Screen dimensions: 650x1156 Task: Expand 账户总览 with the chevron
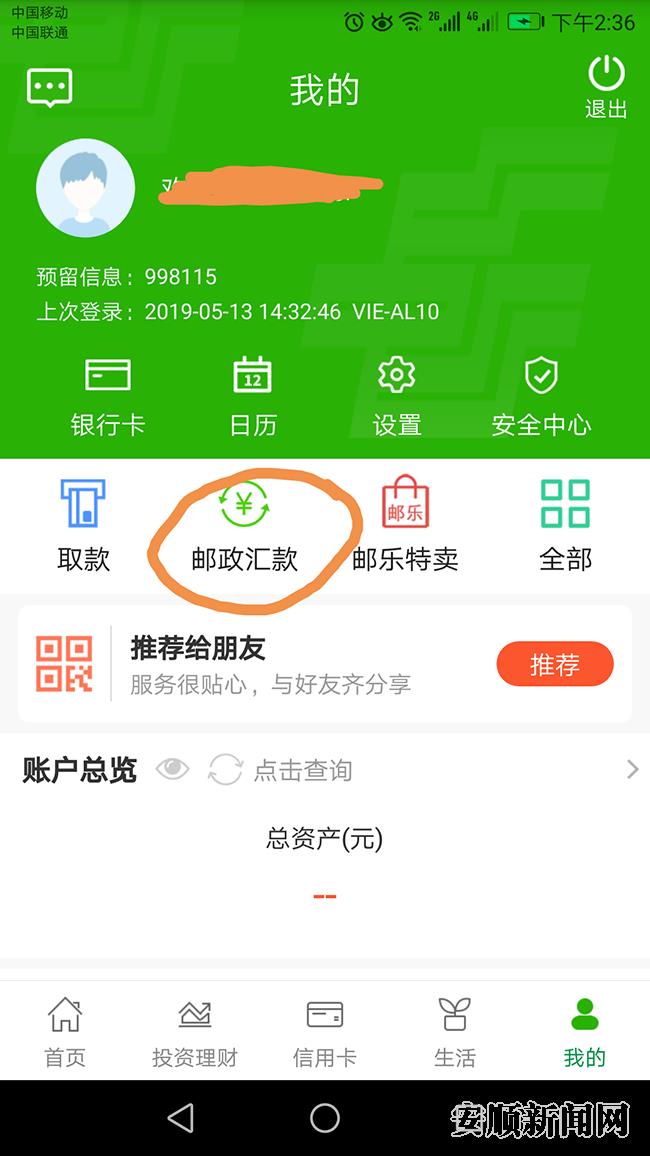(631, 768)
